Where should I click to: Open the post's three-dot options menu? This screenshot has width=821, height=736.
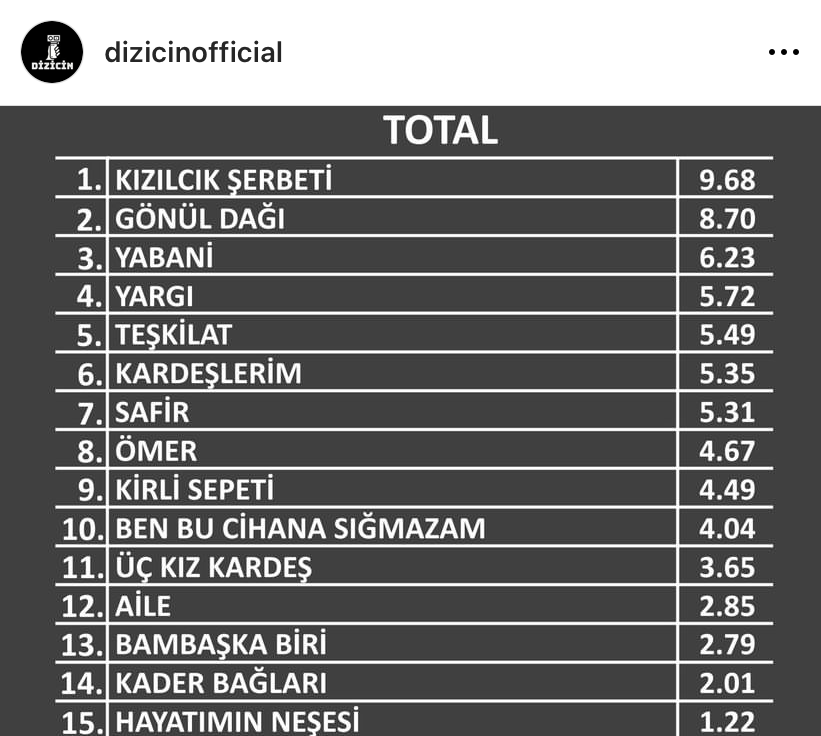(x=783, y=52)
